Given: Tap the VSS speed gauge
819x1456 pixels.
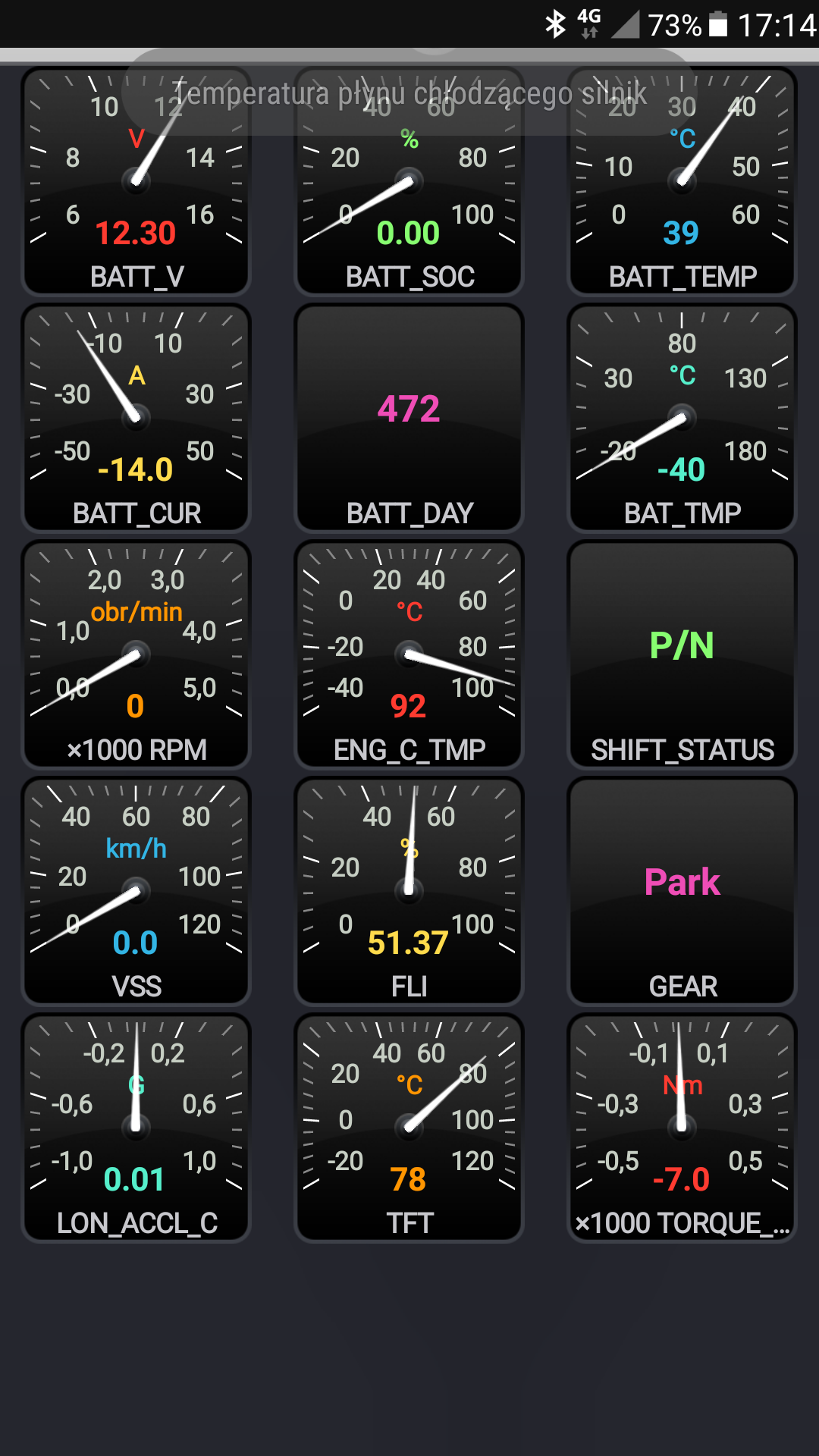Looking at the screenshot, I should (x=136, y=891).
